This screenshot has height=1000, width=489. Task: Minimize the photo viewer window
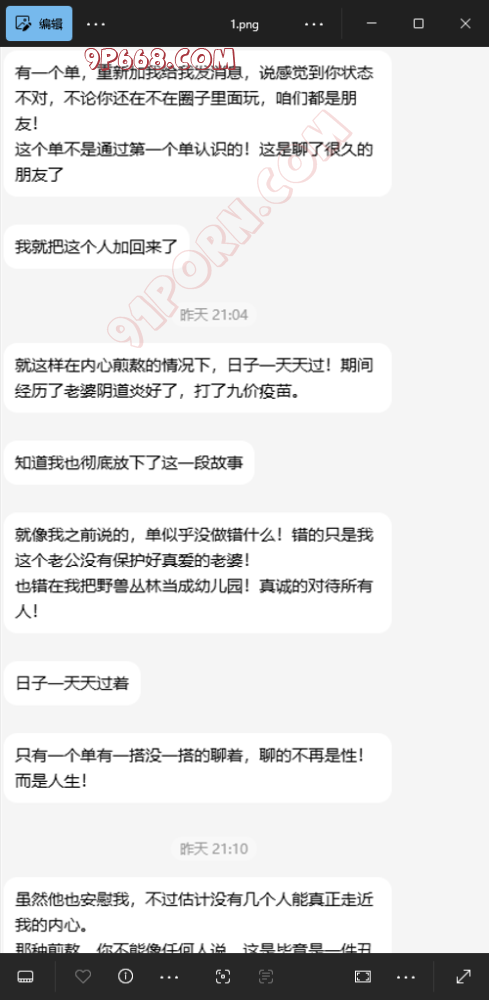coord(372,24)
